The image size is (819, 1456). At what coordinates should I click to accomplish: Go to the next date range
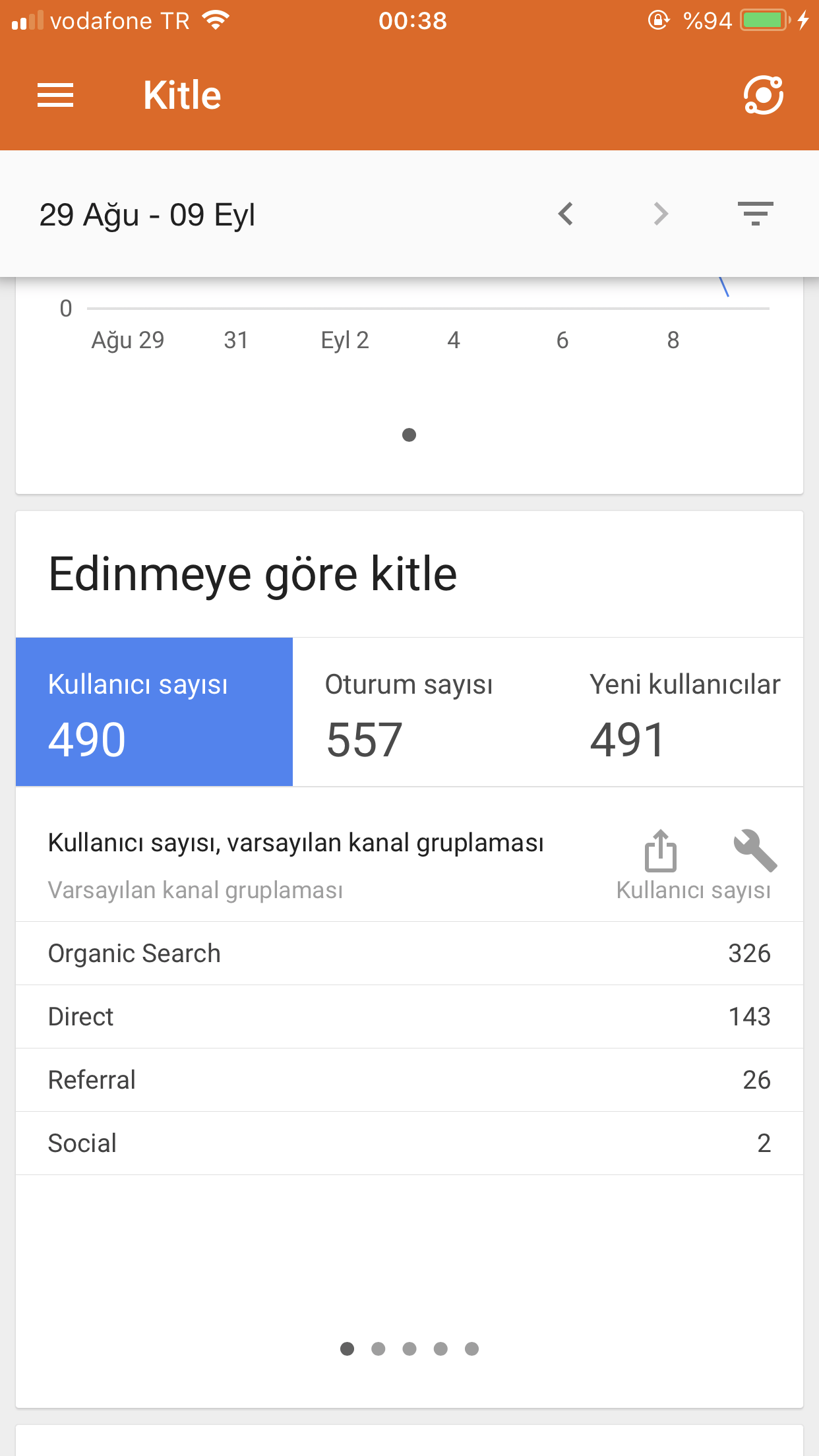[661, 214]
